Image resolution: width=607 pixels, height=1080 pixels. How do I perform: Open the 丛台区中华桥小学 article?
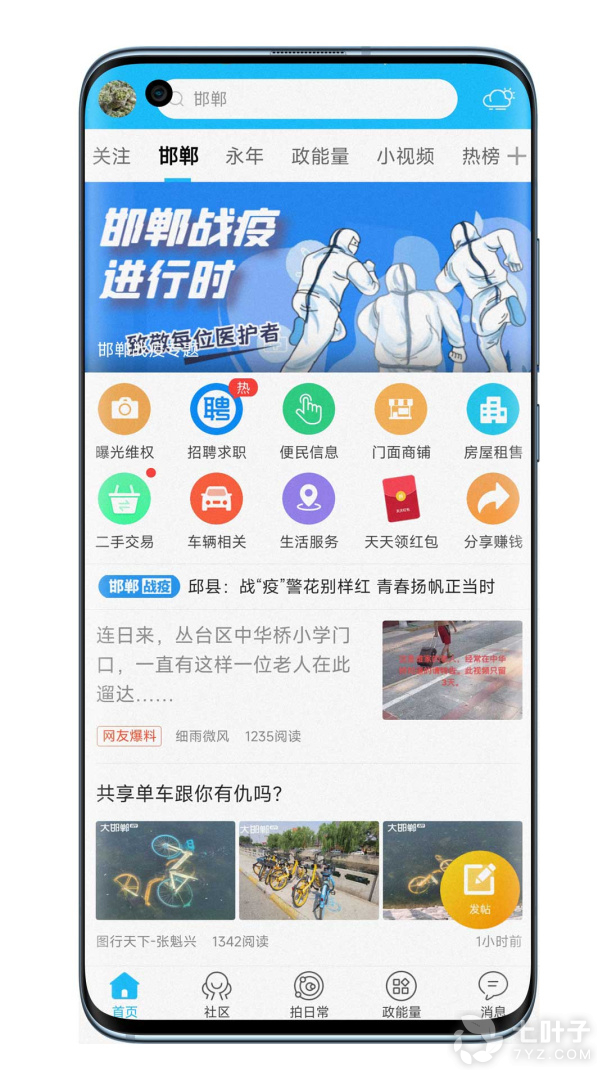[x=230, y=665]
